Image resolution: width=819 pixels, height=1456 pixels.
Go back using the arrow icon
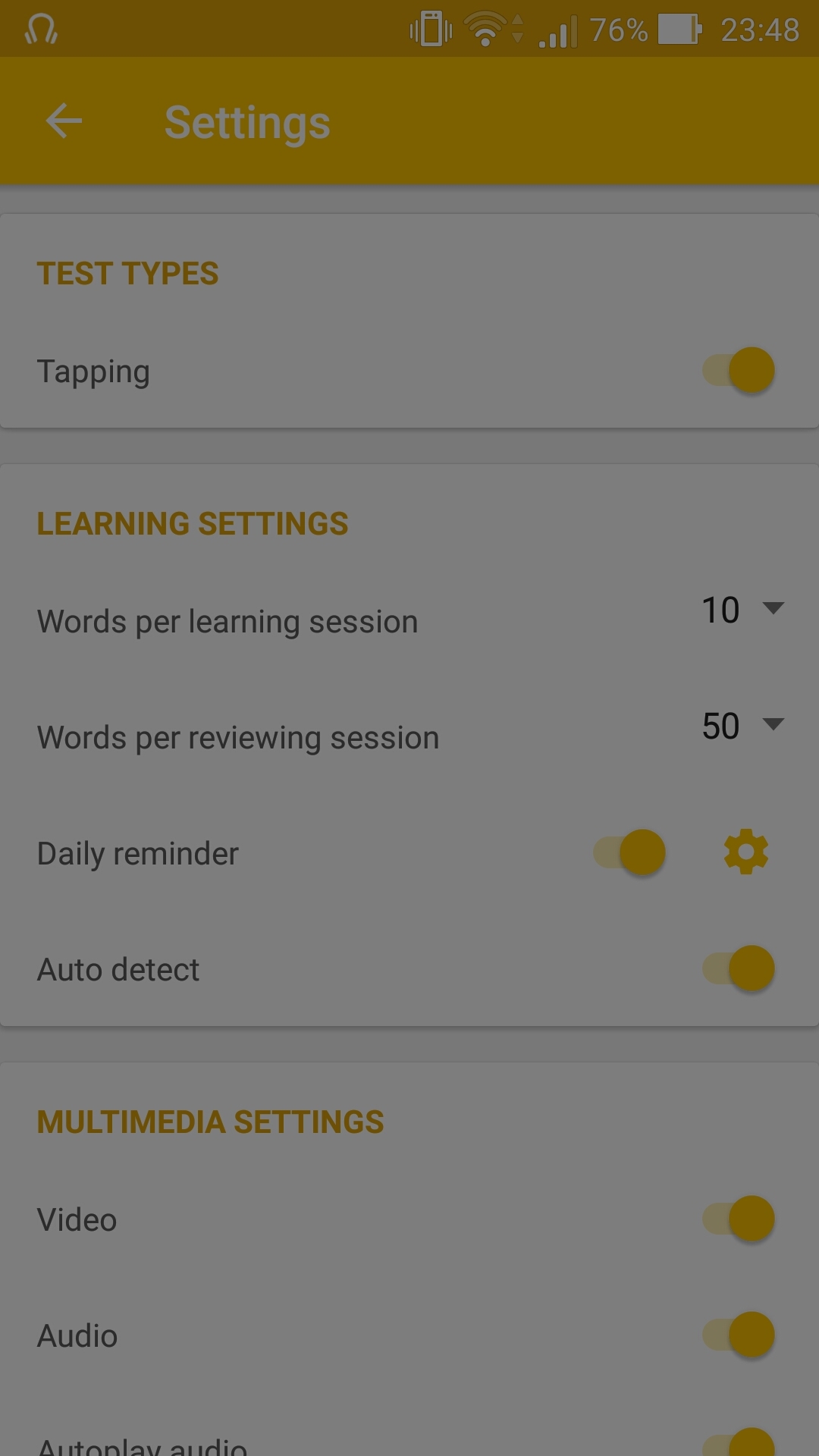tap(64, 121)
